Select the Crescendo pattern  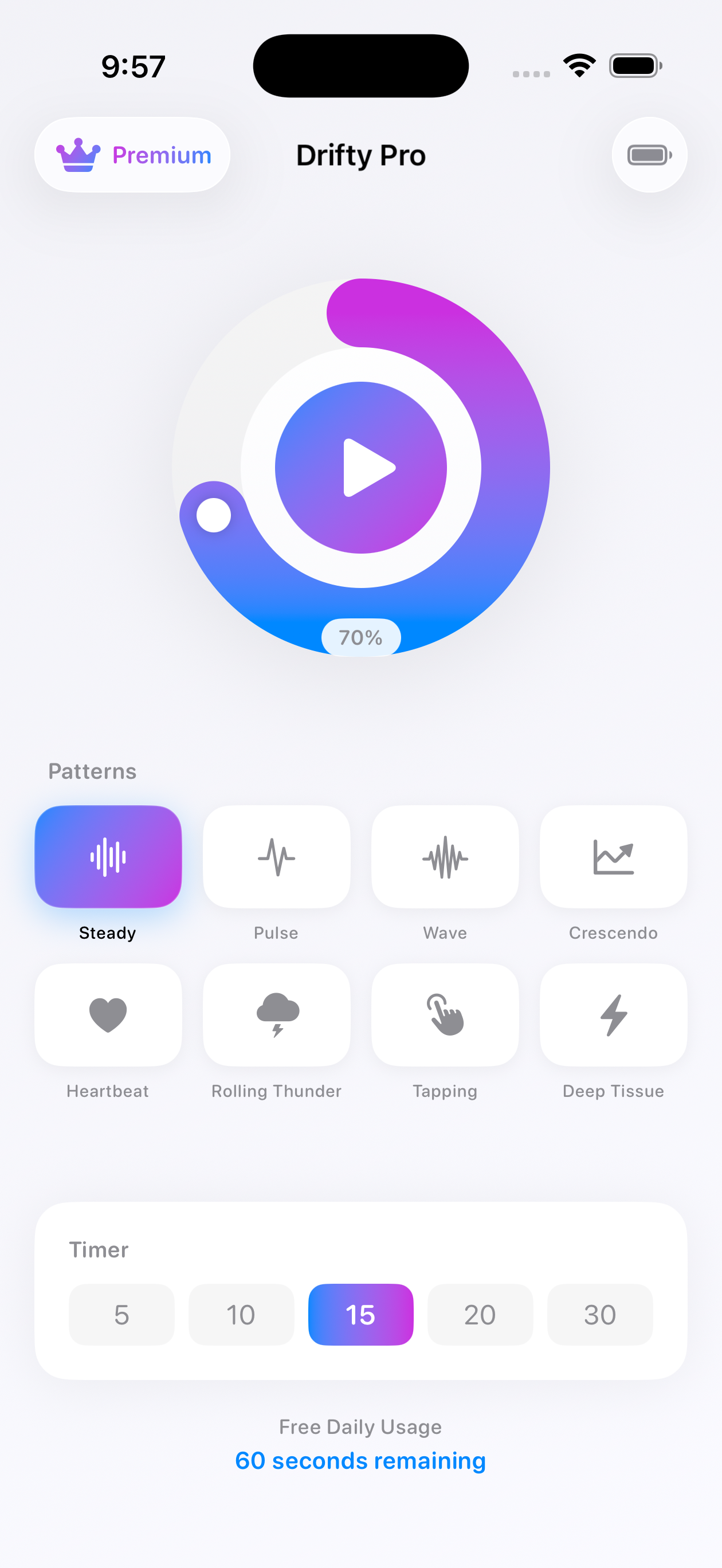click(613, 856)
